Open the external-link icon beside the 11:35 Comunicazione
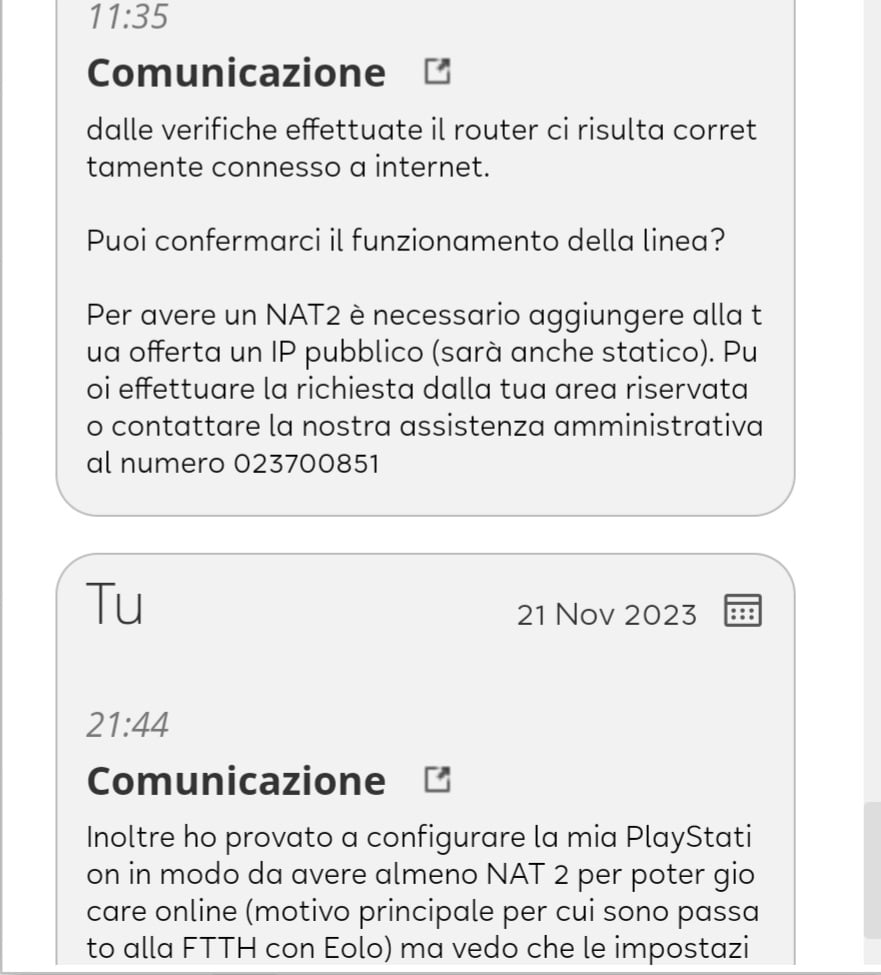The height and width of the screenshot is (975, 881). click(437, 72)
